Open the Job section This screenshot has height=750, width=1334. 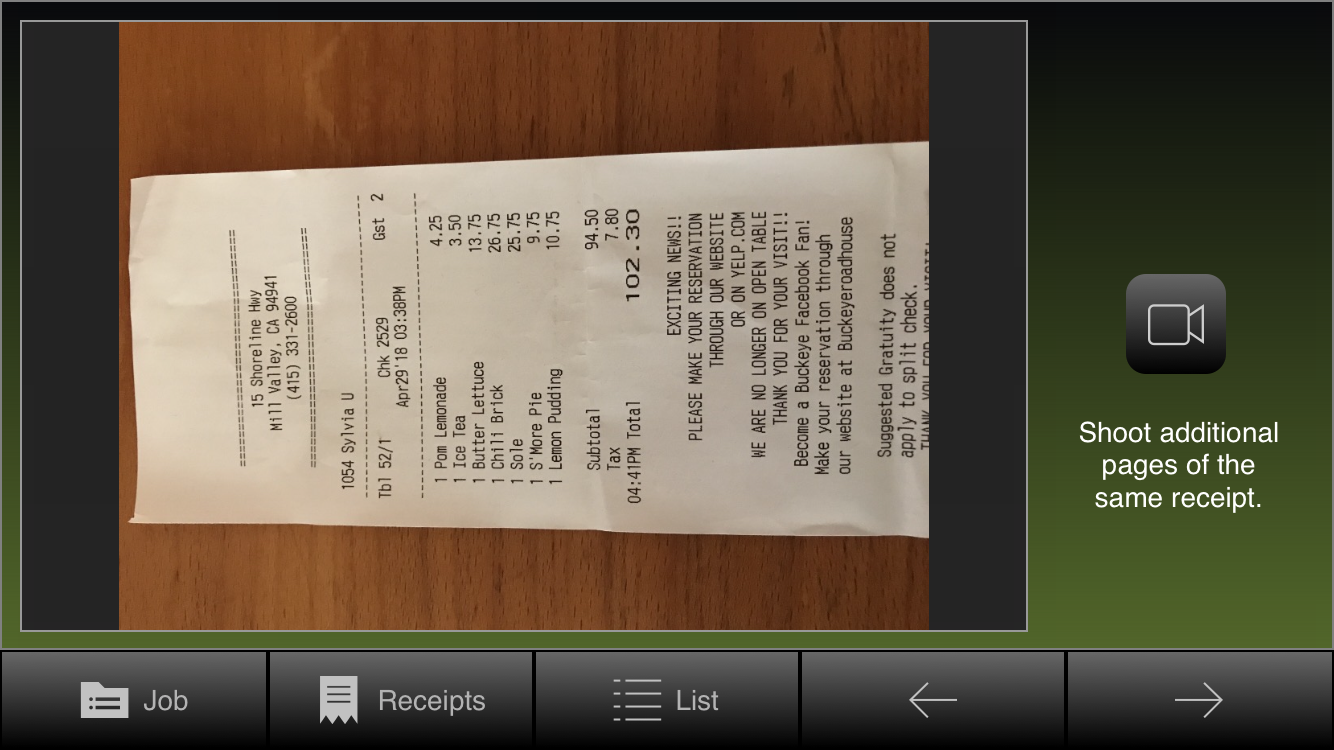(134, 701)
